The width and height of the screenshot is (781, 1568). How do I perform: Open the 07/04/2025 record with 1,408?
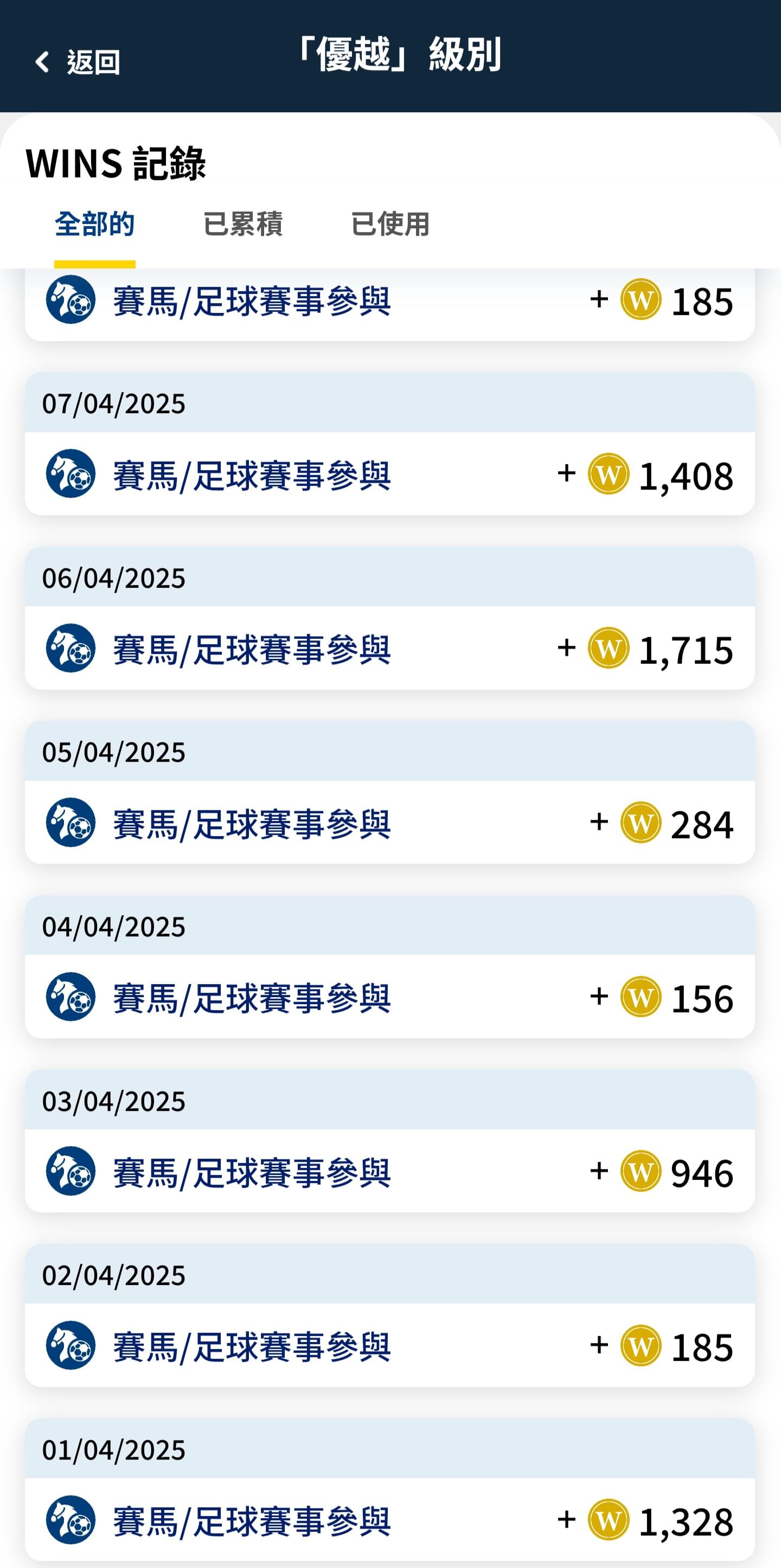tap(389, 474)
